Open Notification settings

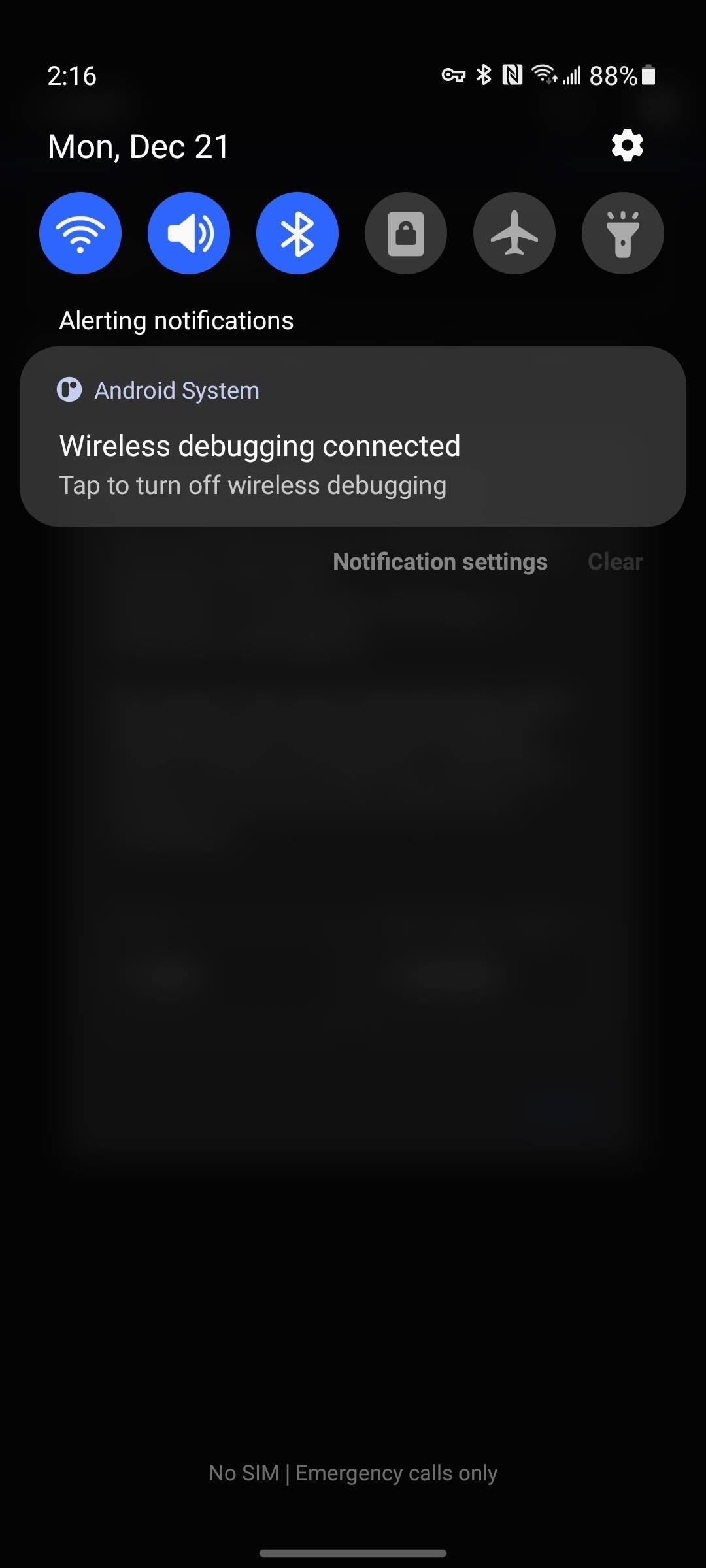(x=440, y=562)
